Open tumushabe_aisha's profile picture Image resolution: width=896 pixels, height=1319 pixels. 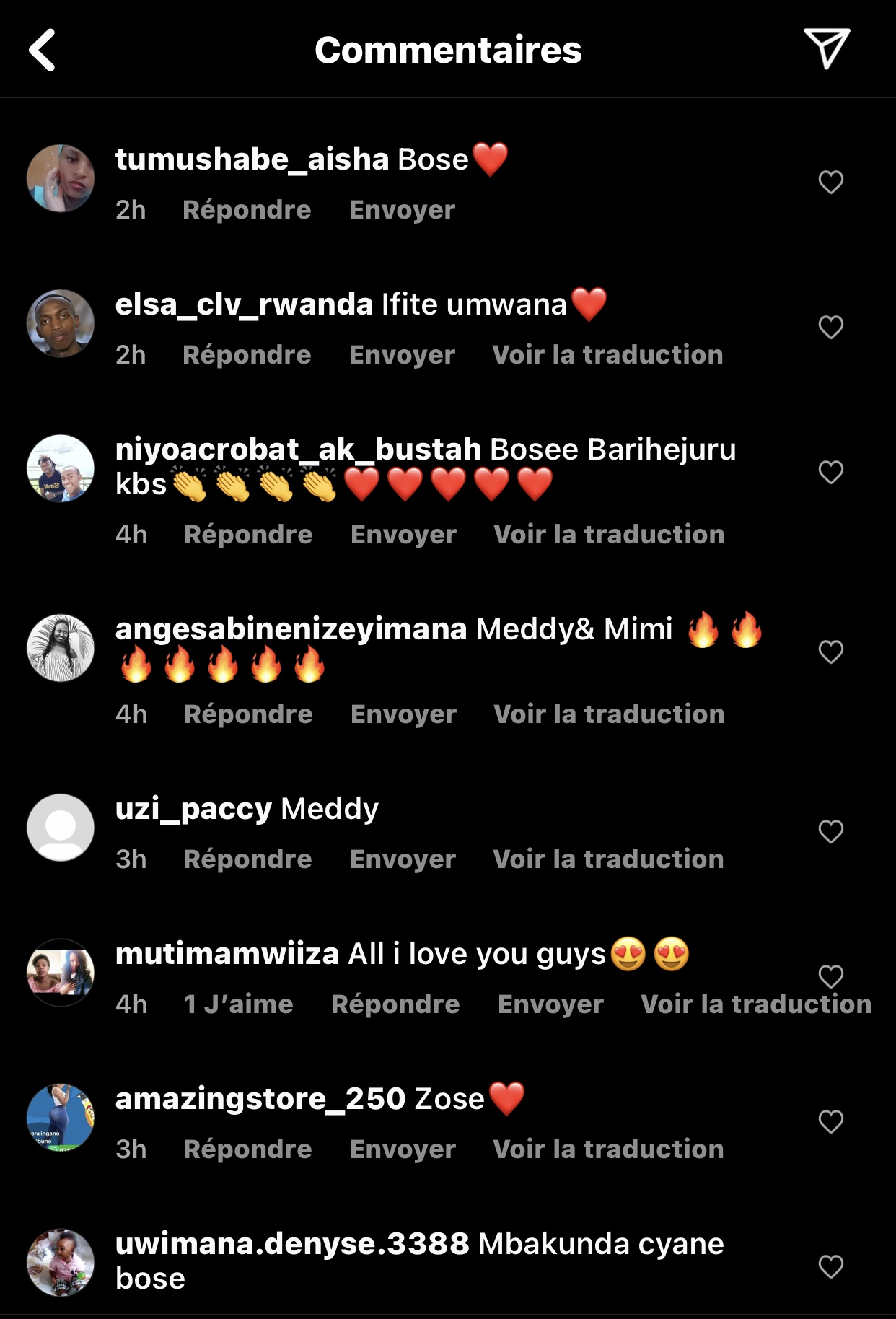(61, 178)
